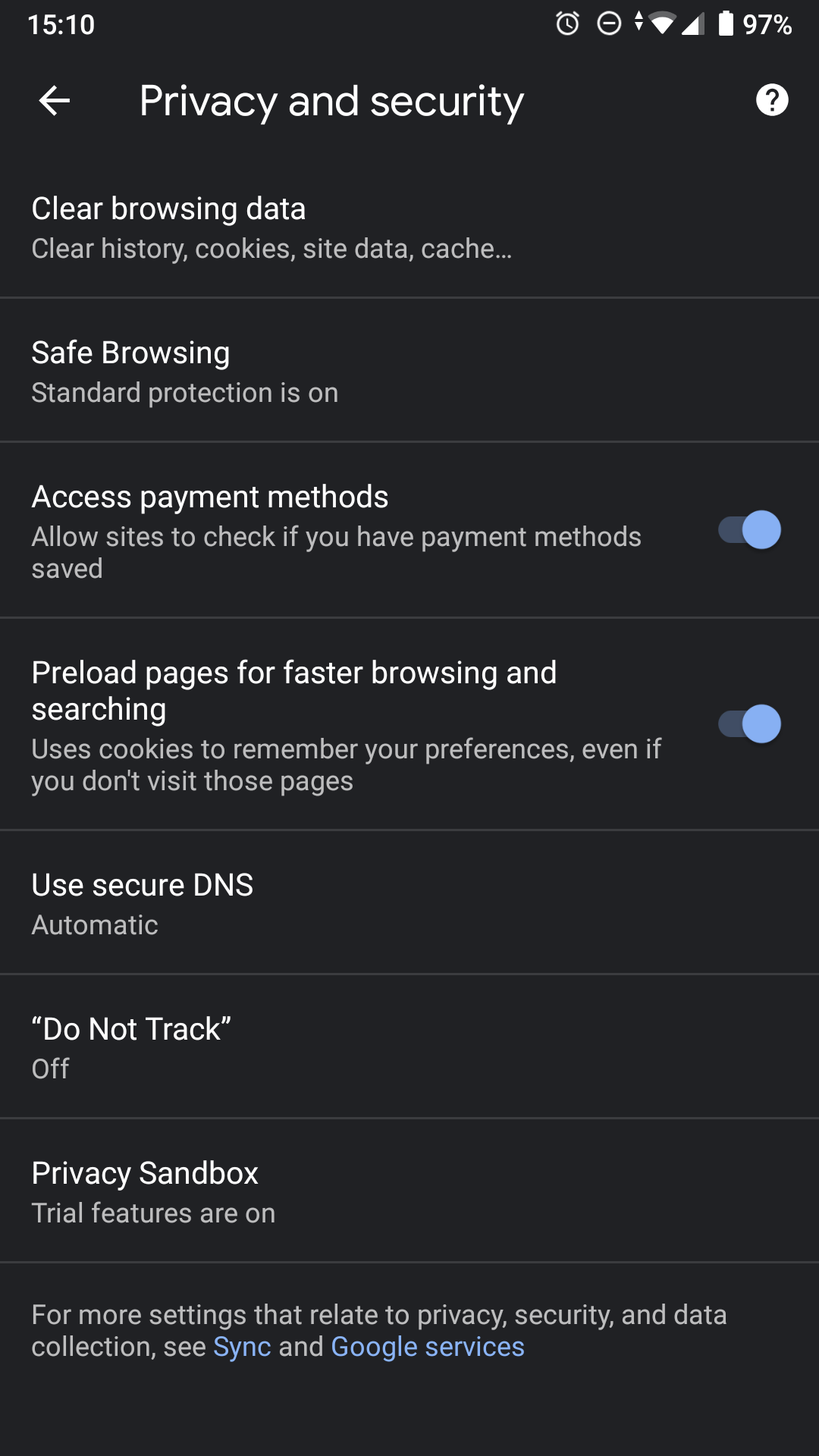This screenshot has width=819, height=1456.
Task: Follow the Google services link
Action: [428, 1347]
